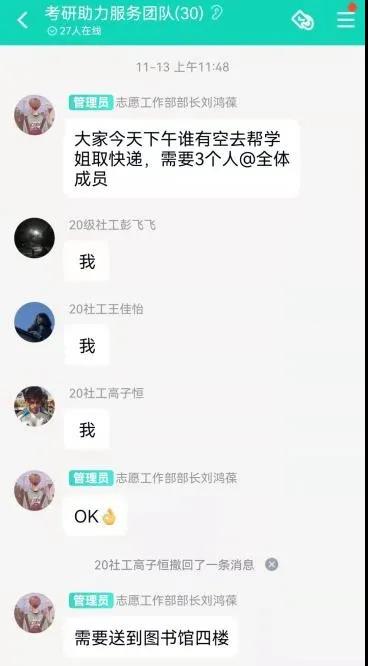Screen dimensions: 368x666
Task: Dismiss the recalled message notice
Action: pyautogui.click(x=272, y=564)
